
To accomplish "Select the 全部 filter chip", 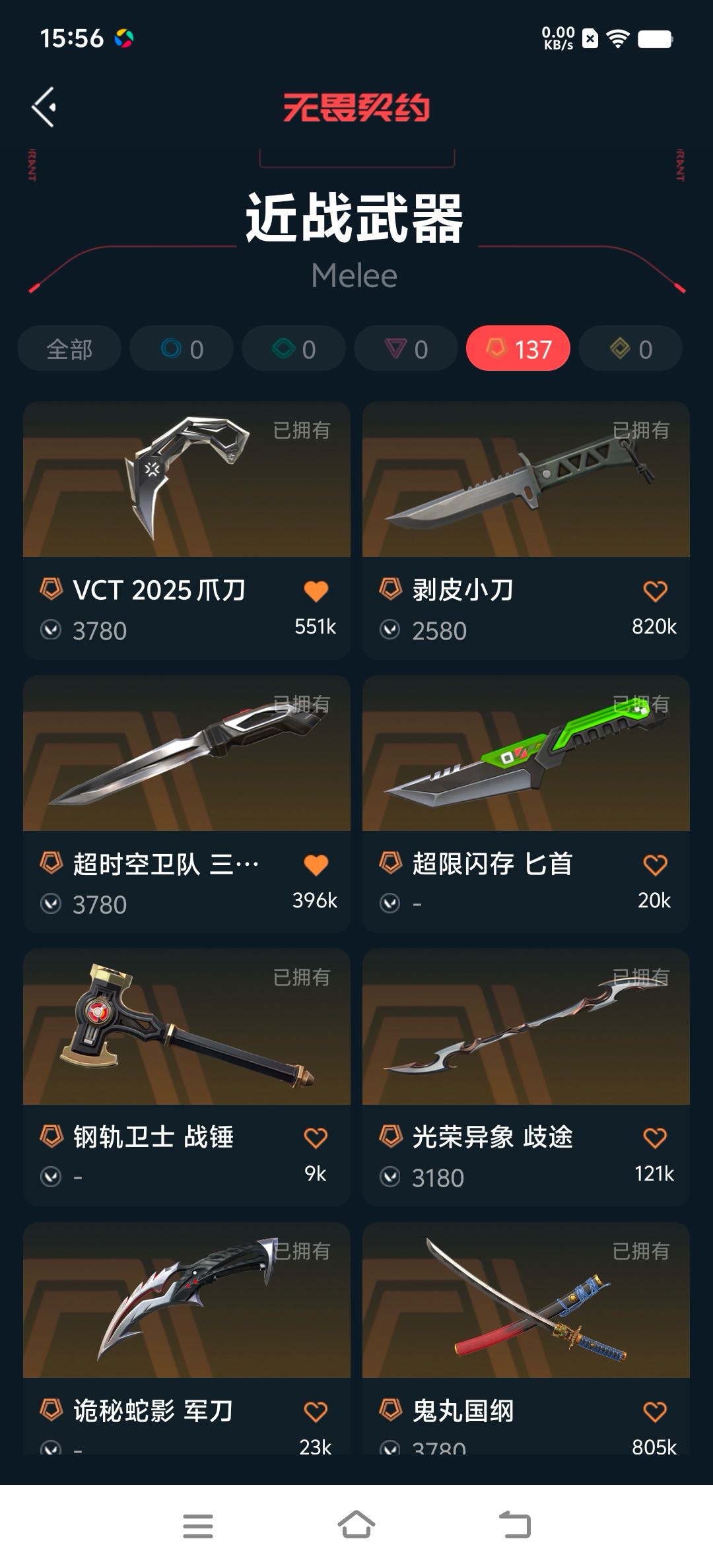I will 69,349.
